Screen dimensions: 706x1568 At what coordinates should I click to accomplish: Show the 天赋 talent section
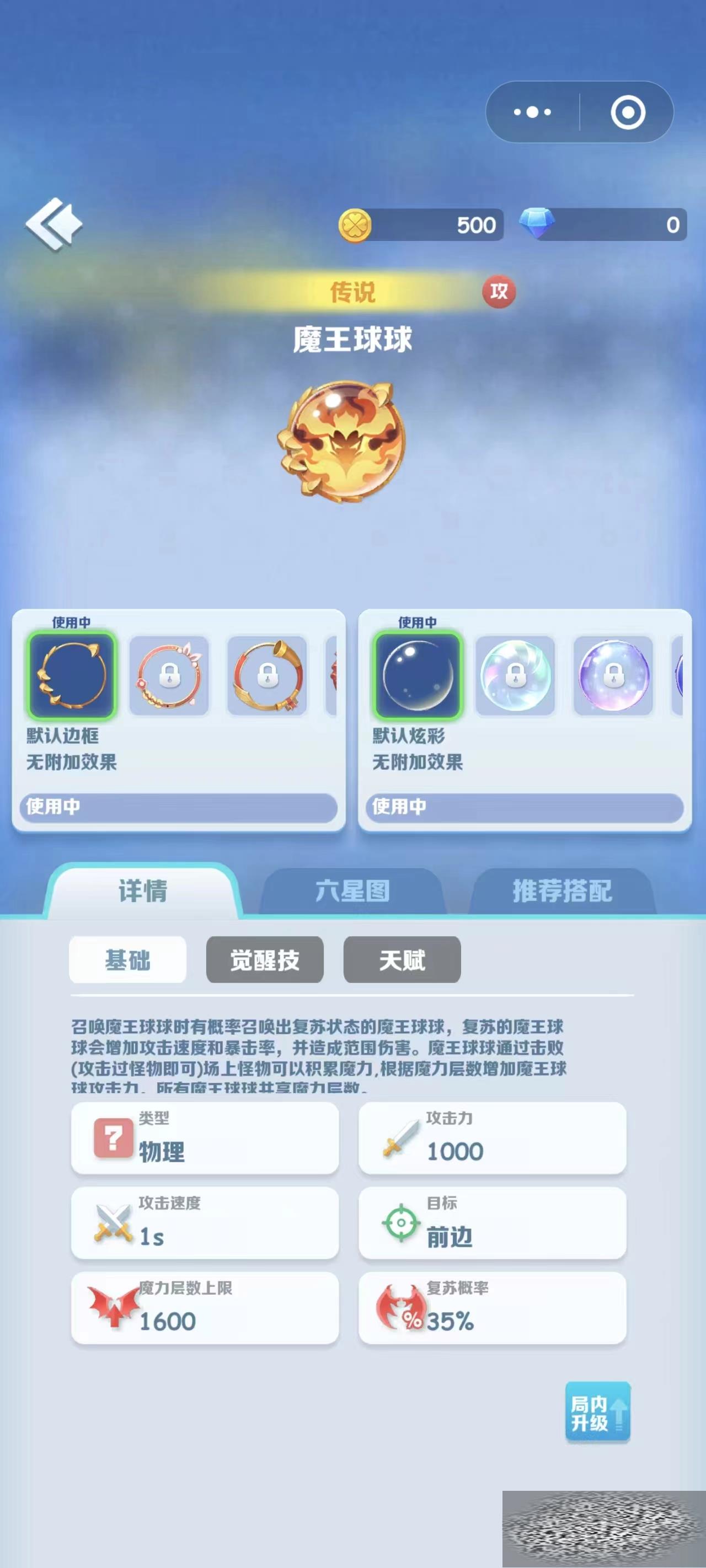pos(402,960)
